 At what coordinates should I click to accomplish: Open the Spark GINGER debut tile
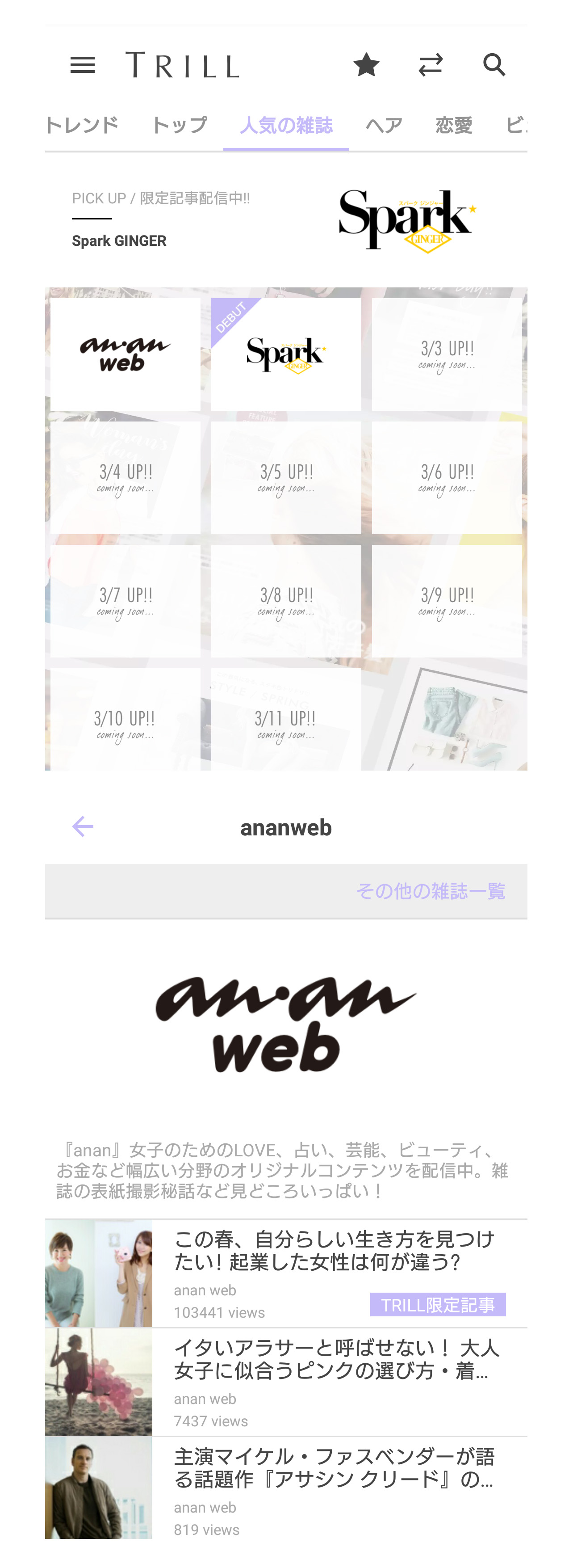tap(286, 354)
